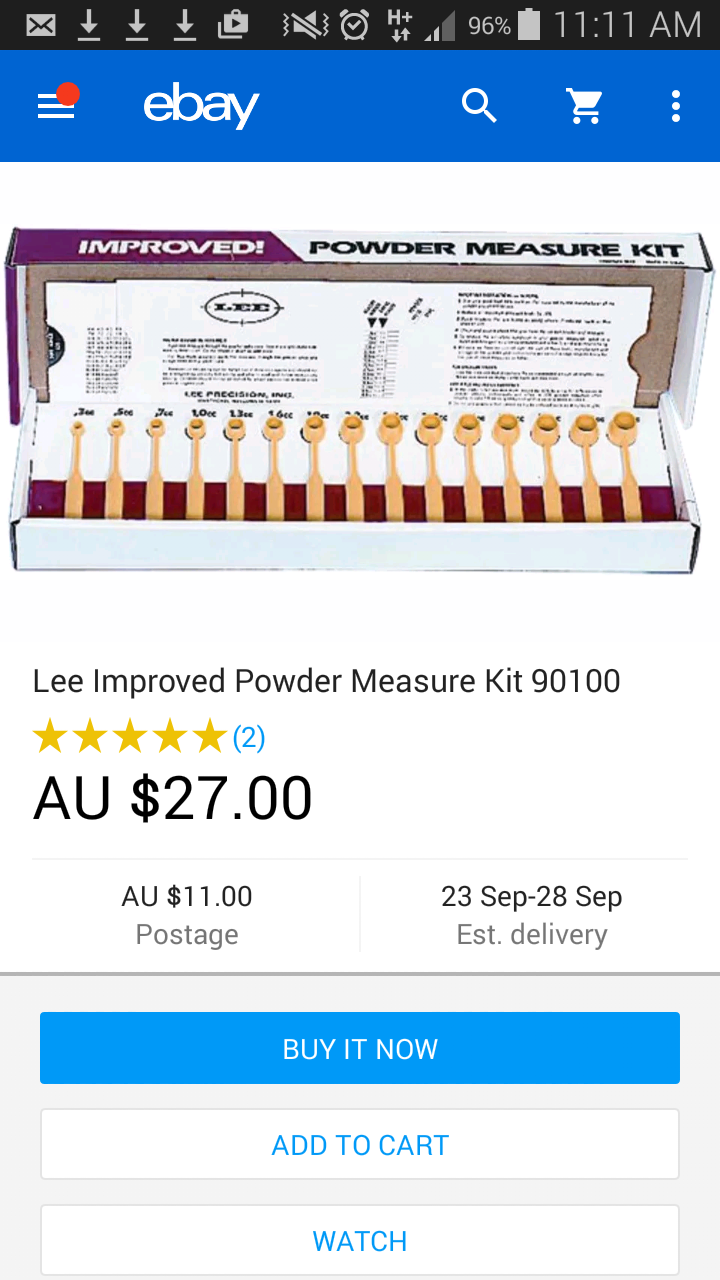Viewport: 720px width, 1280px height.
Task: Open the hamburger navigation menu
Action: (56, 106)
